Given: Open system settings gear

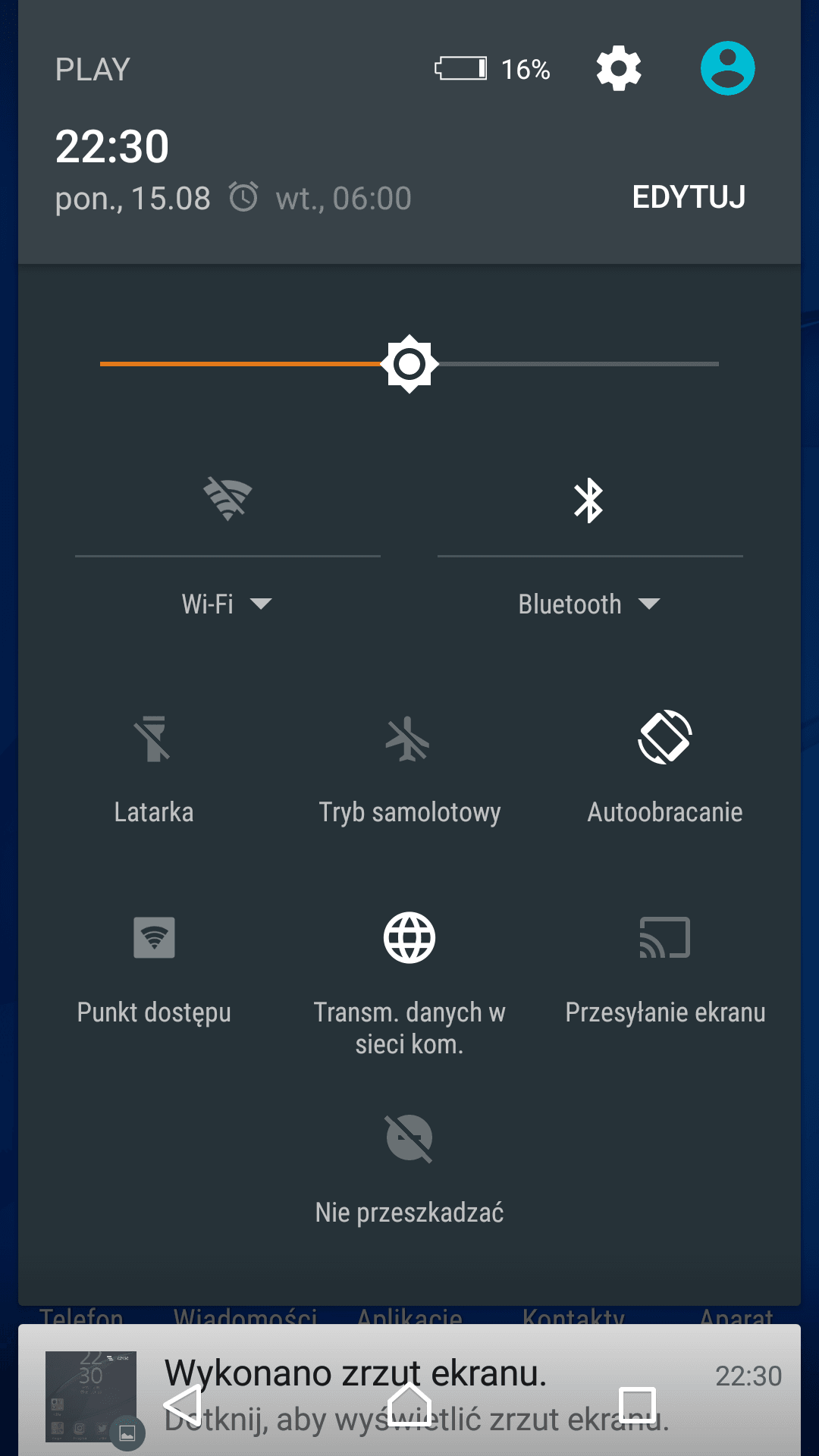Looking at the screenshot, I should (619, 69).
